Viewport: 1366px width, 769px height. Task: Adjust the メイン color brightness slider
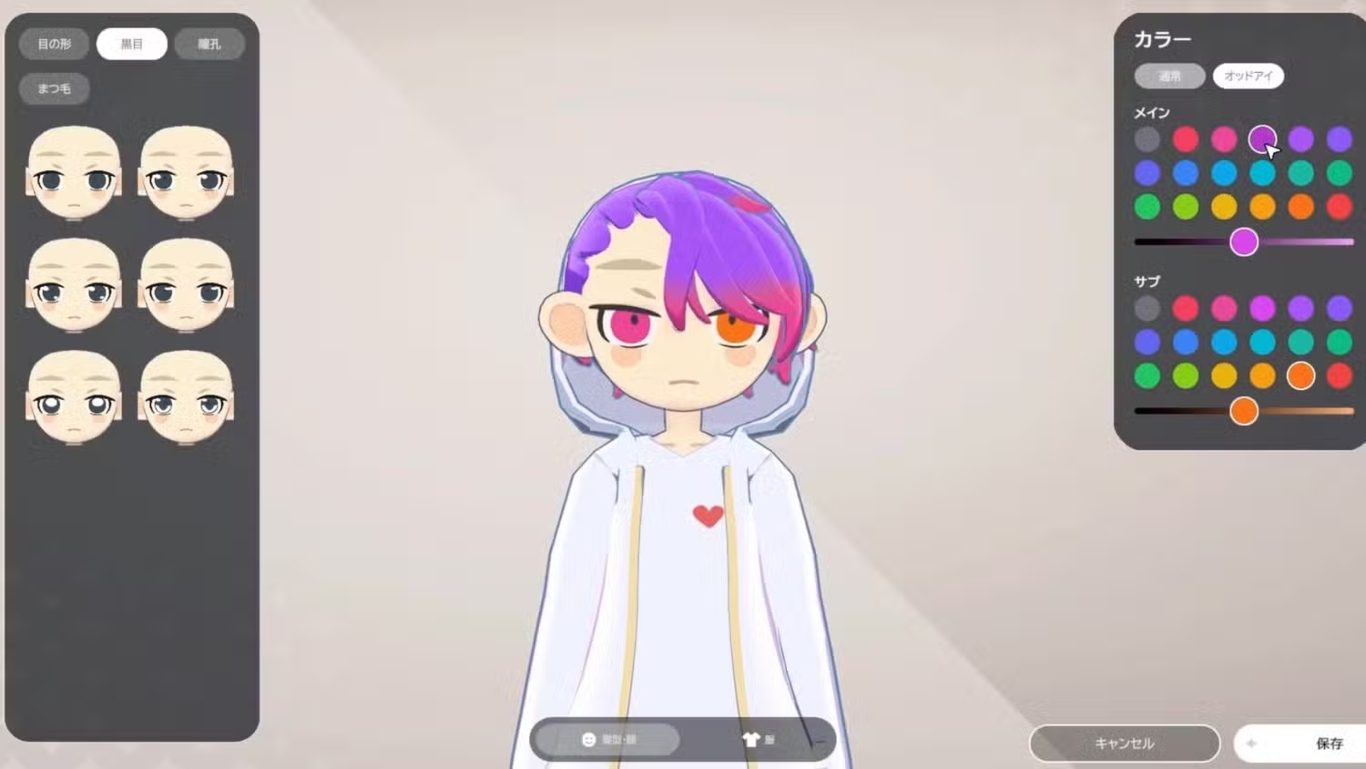click(x=1243, y=241)
